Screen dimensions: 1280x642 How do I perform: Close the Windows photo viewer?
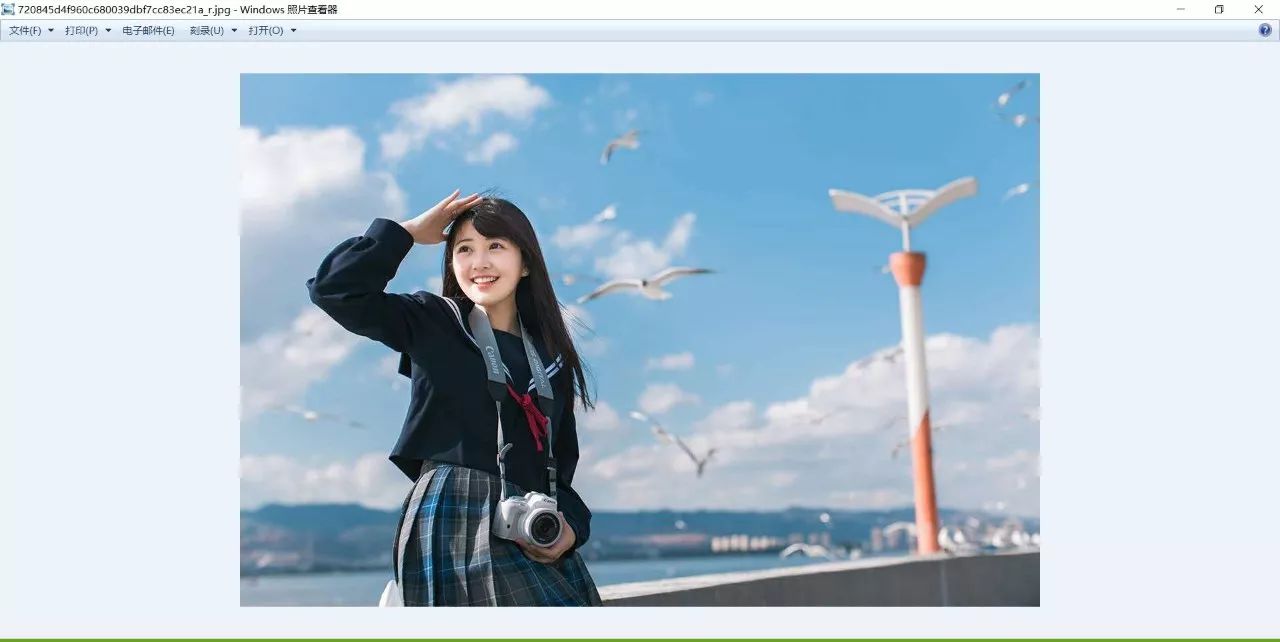[x=1259, y=9]
